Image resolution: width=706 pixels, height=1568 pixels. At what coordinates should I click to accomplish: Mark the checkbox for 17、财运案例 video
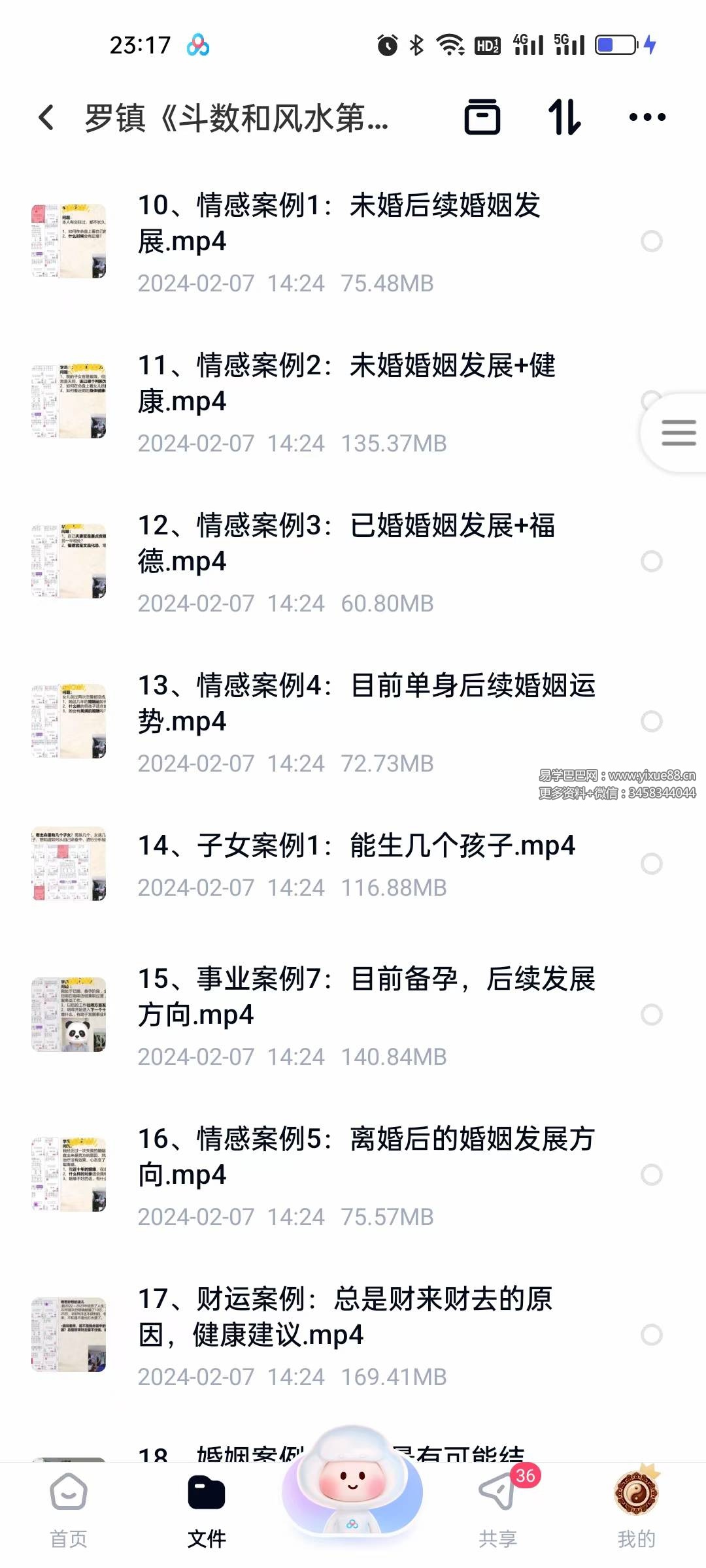tap(651, 1335)
